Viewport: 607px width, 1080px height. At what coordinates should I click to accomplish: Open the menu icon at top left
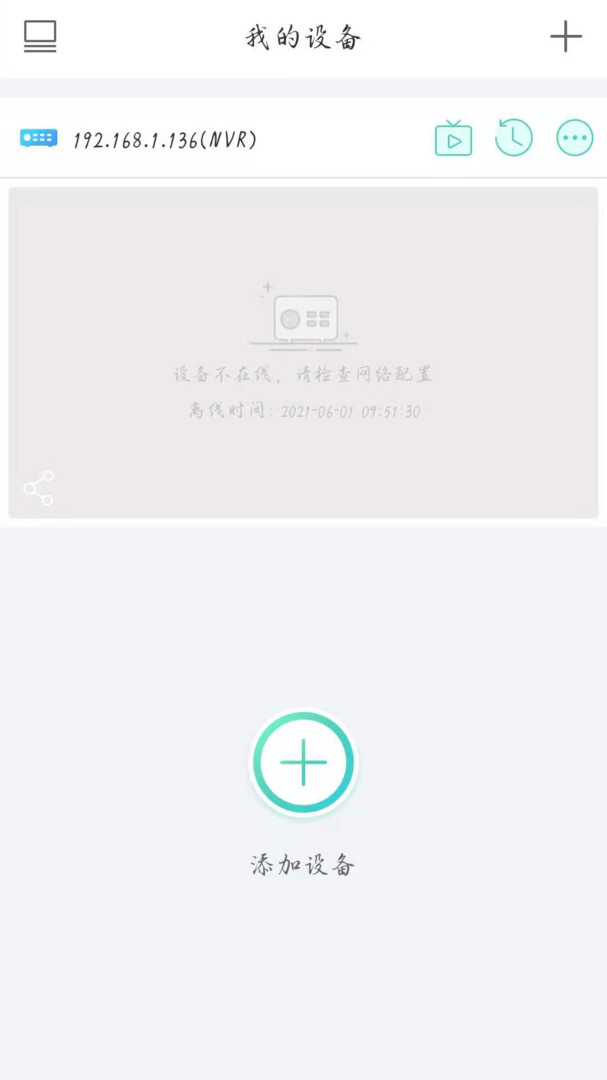(40, 37)
